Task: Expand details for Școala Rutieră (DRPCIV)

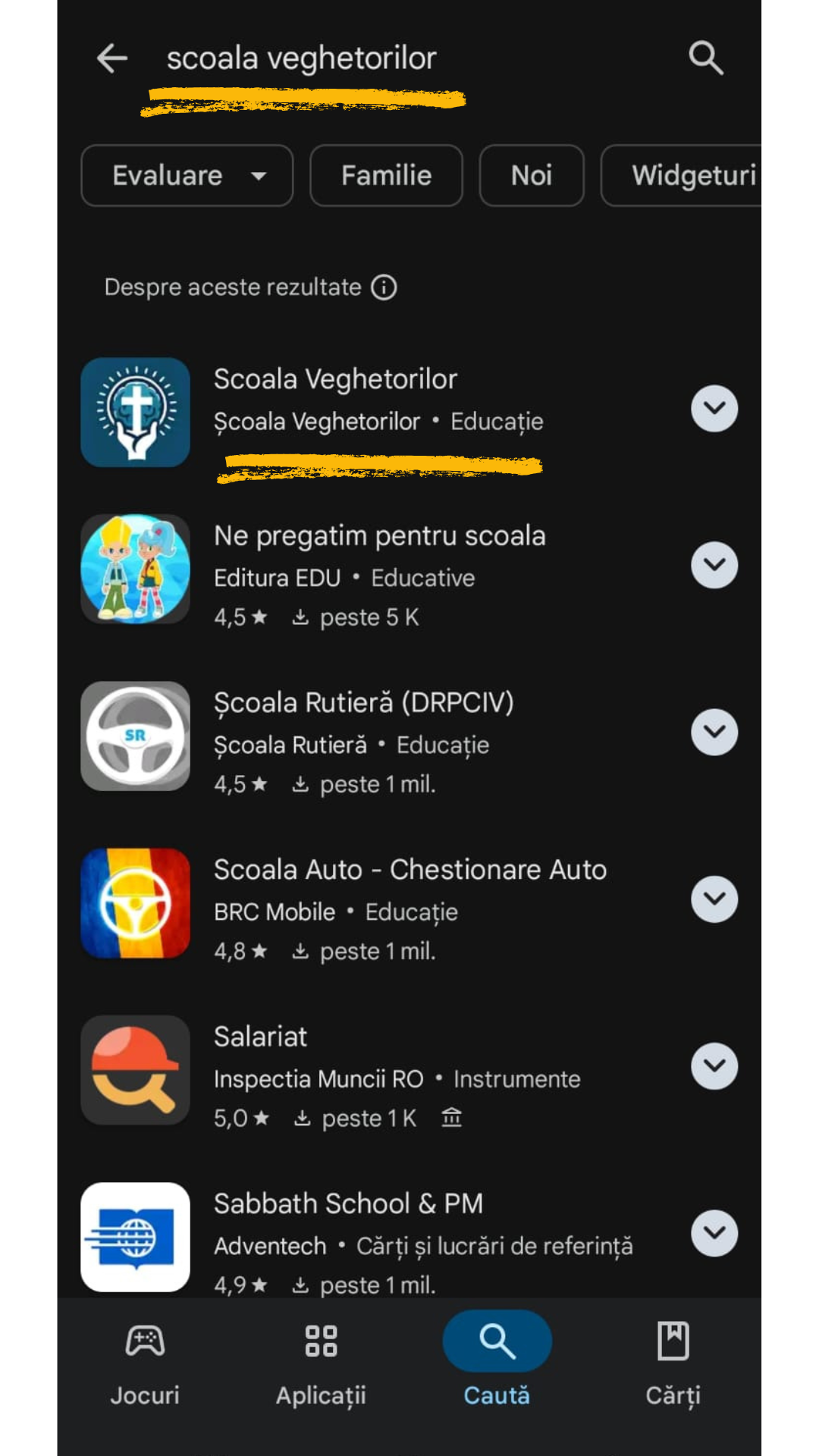Action: tap(714, 733)
